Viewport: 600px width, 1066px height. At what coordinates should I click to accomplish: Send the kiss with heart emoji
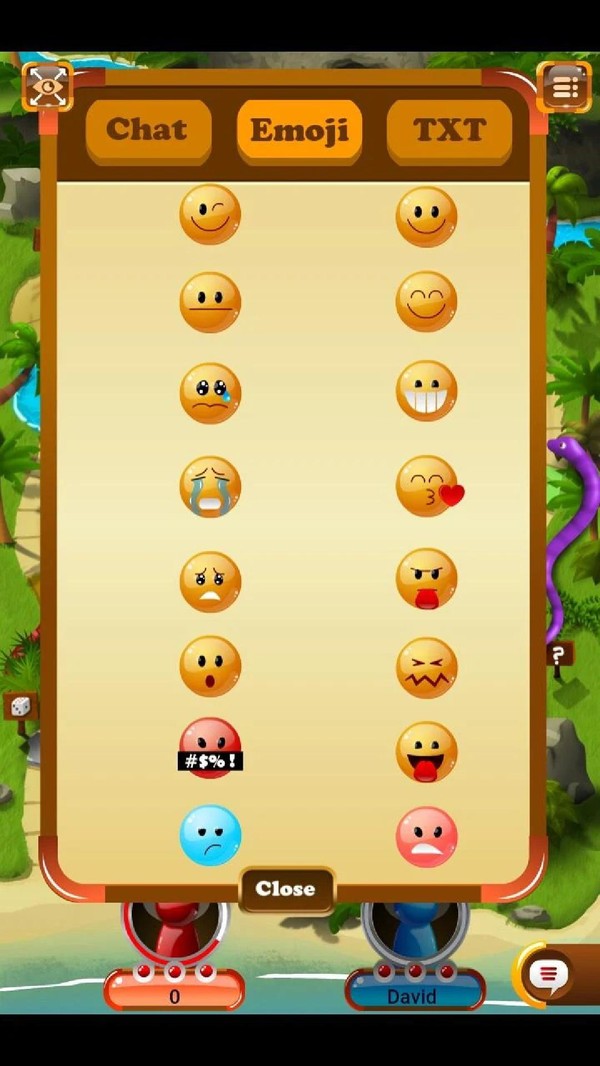(428, 487)
